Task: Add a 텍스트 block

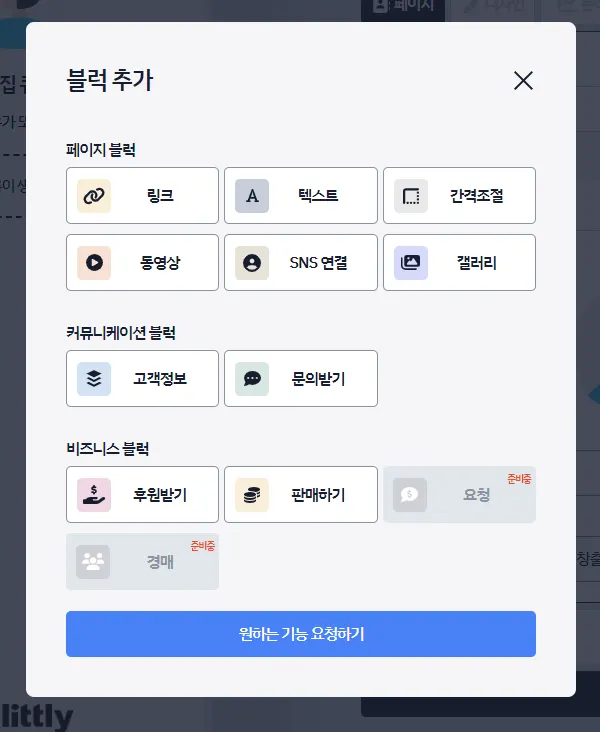Action: pos(300,196)
